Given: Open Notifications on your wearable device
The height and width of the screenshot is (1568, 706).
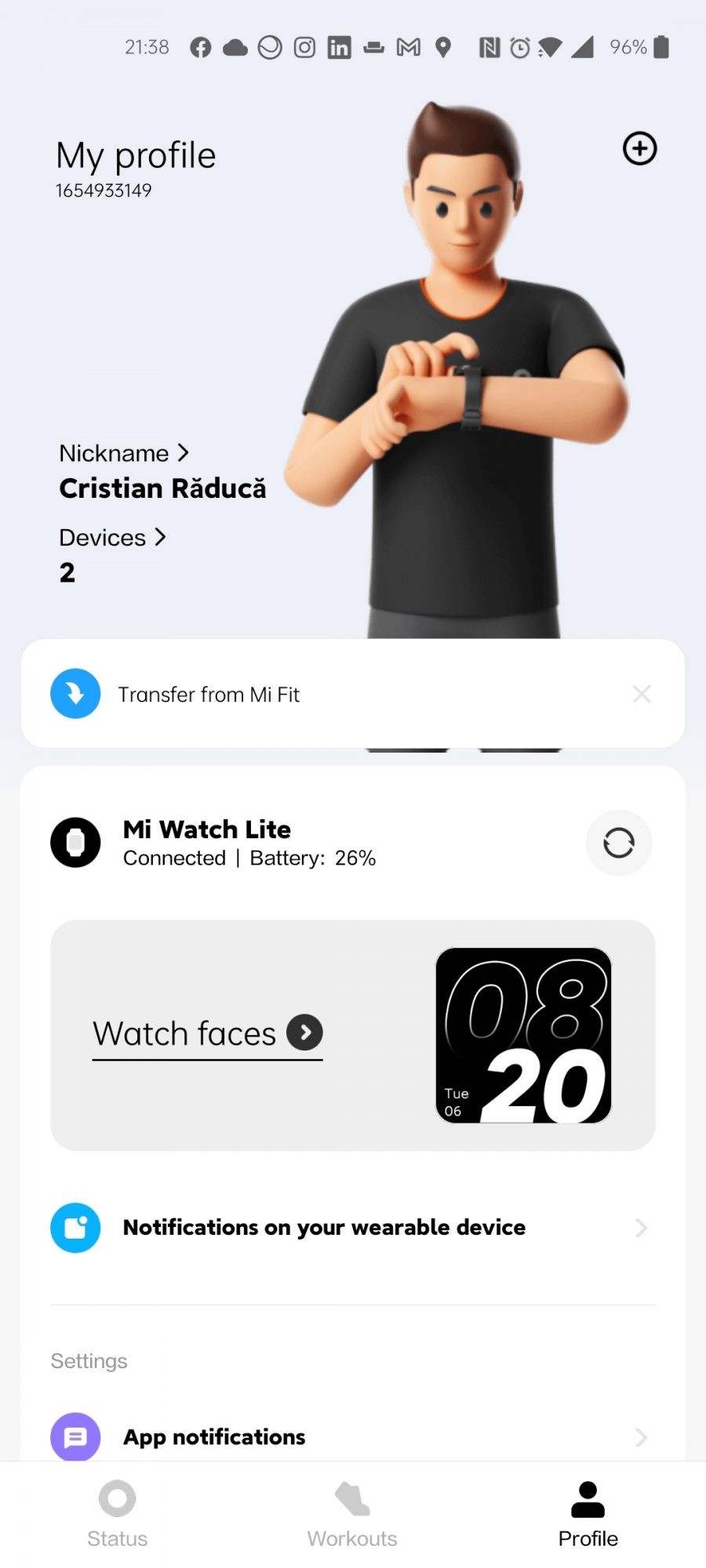Looking at the screenshot, I should point(324,1228).
